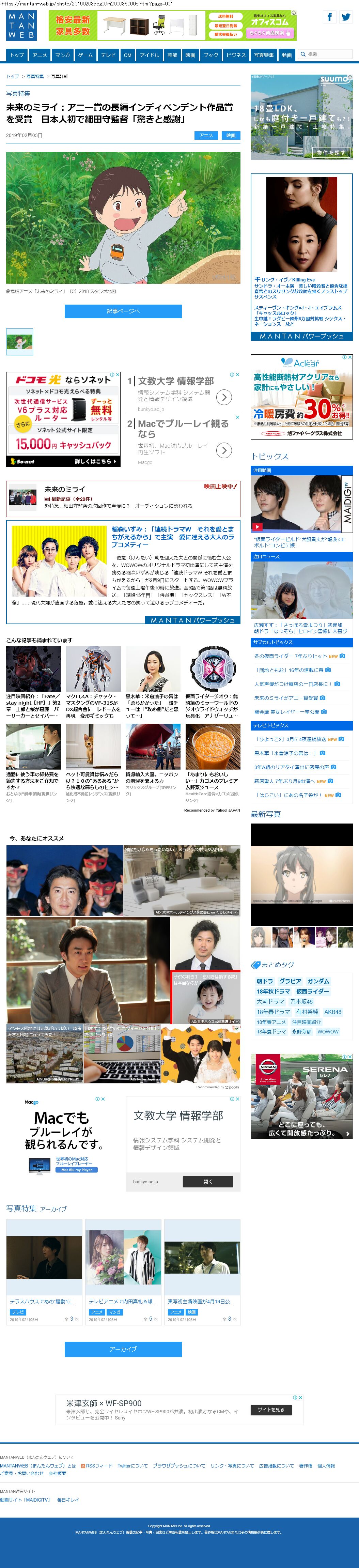Open 冬の仮面ライダー 7年ぶりヒット topic

[x=290, y=656]
